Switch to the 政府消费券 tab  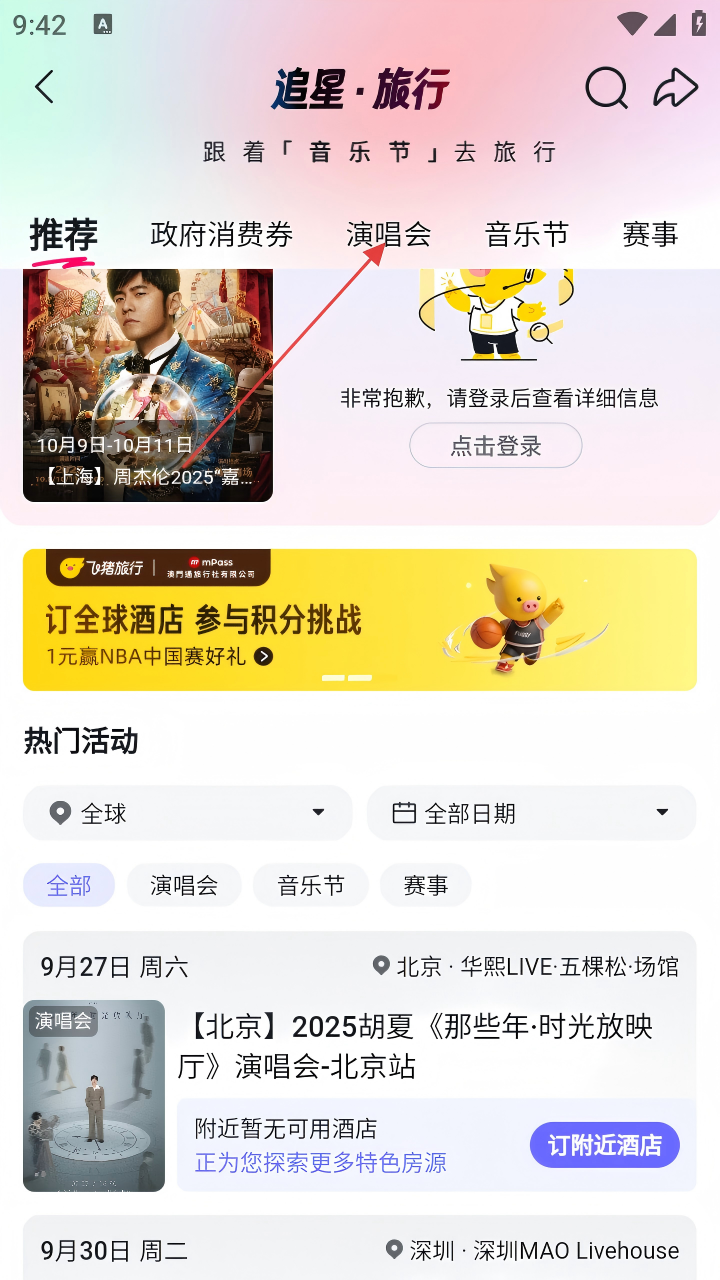click(x=222, y=235)
